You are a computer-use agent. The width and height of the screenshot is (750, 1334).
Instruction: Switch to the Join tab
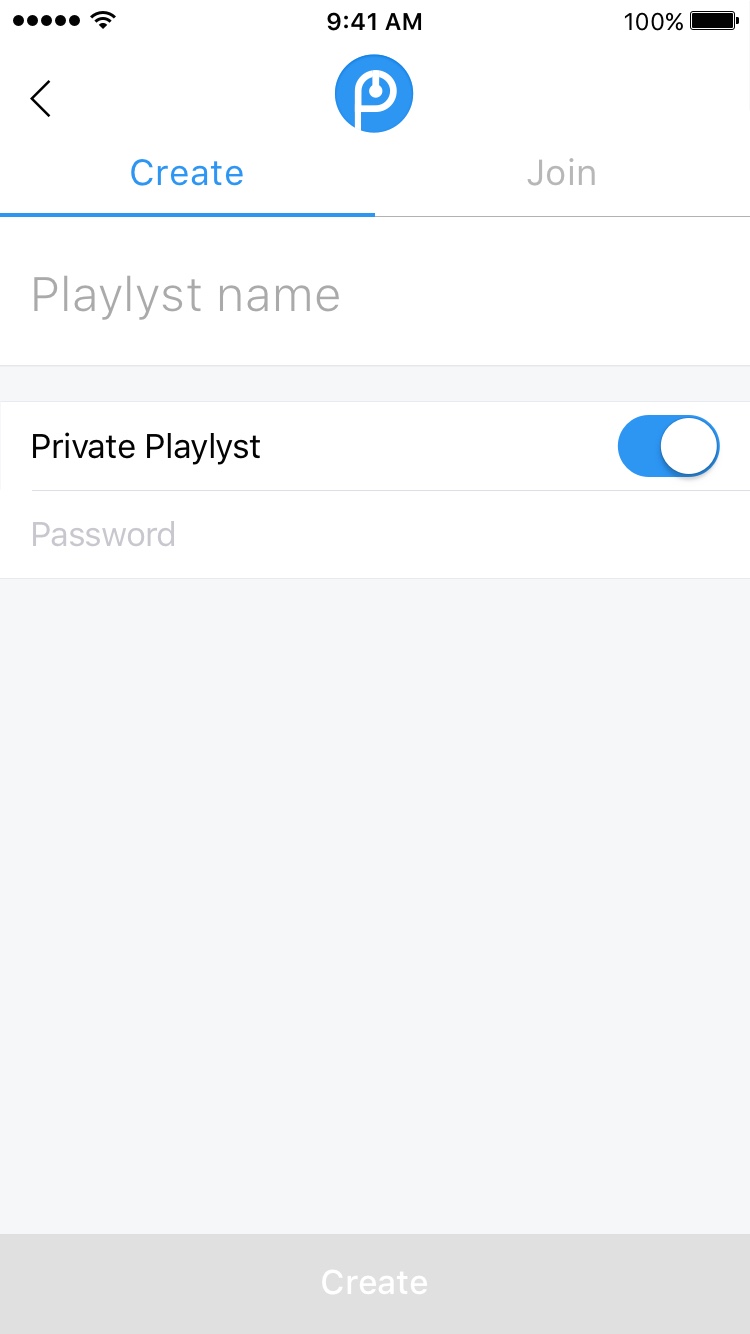(x=562, y=173)
